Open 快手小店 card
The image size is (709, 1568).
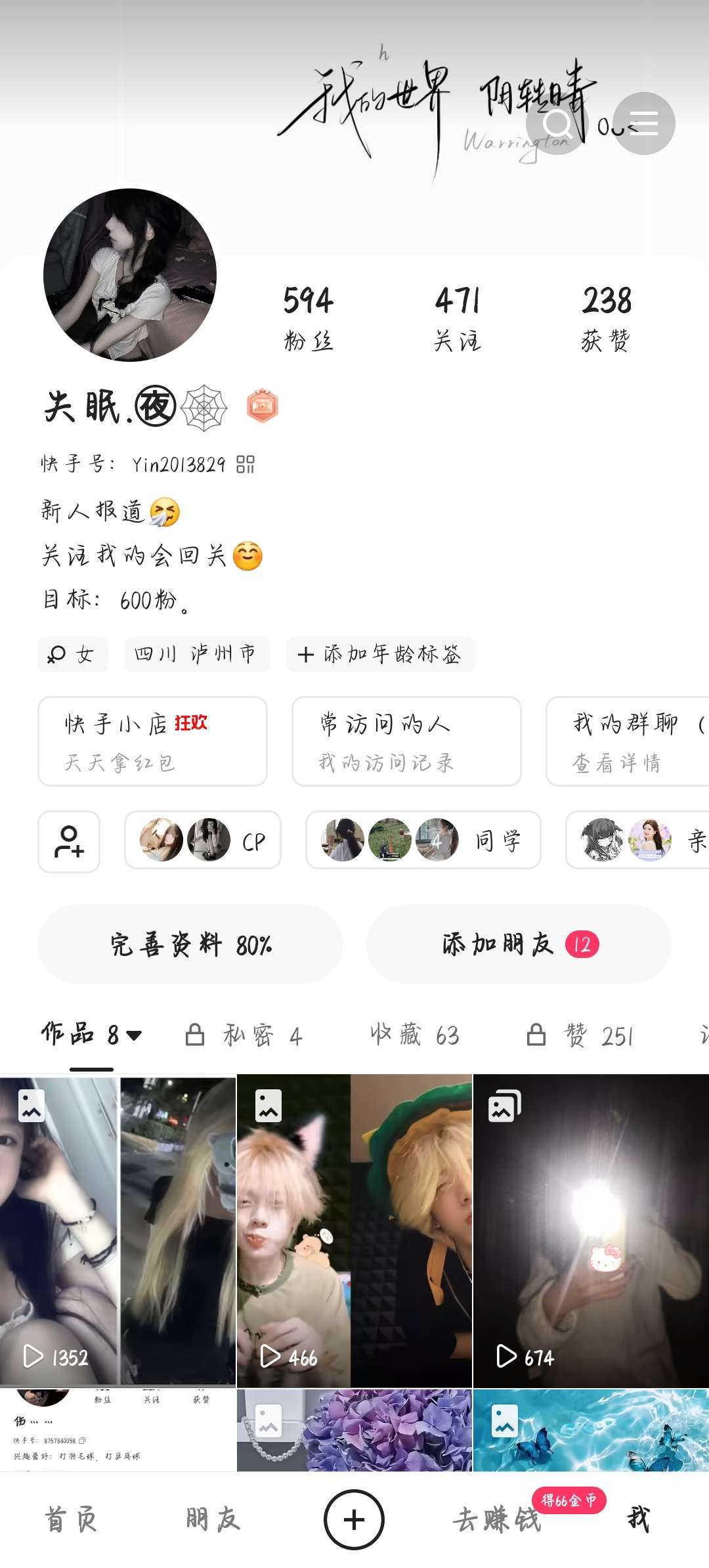click(x=152, y=741)
